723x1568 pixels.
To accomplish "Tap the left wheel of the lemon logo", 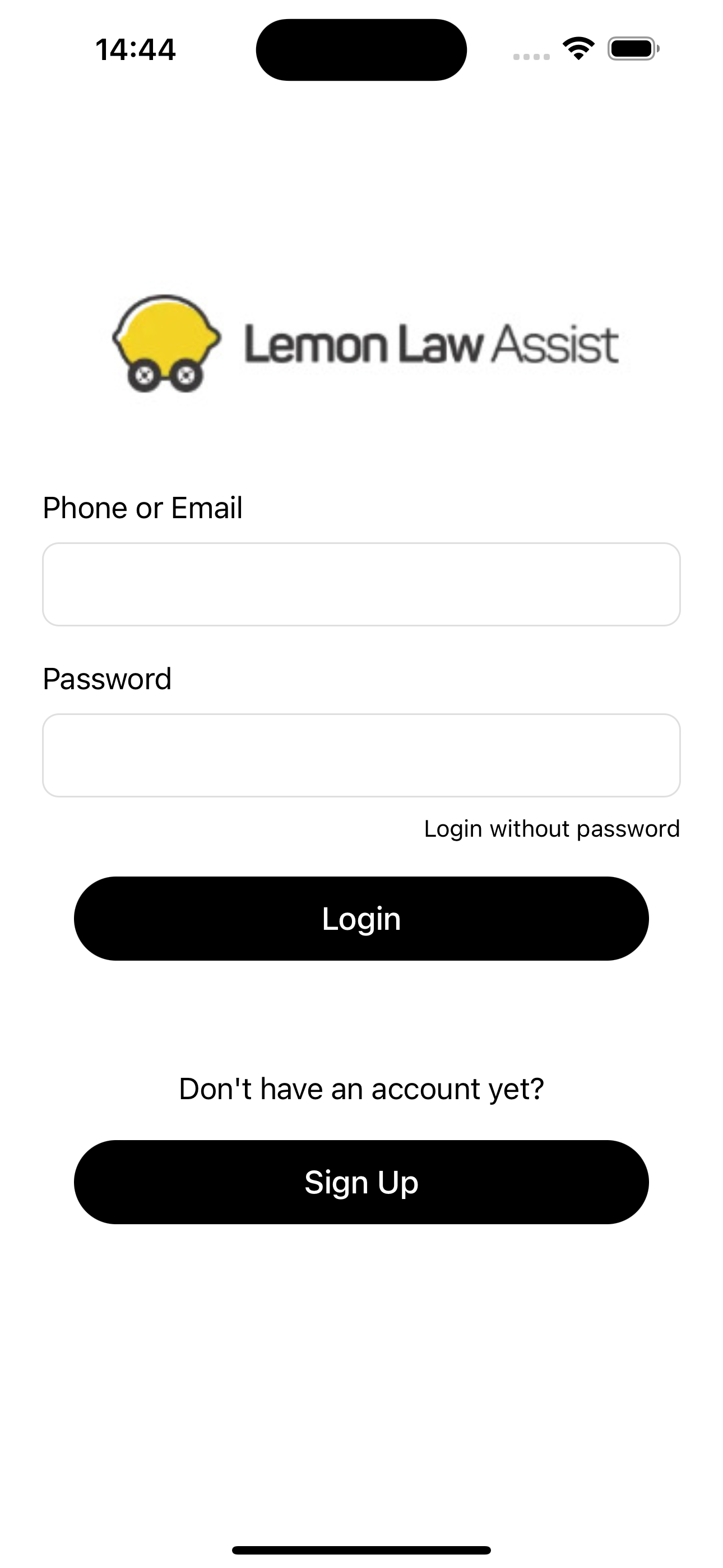I will click(144, 376).
